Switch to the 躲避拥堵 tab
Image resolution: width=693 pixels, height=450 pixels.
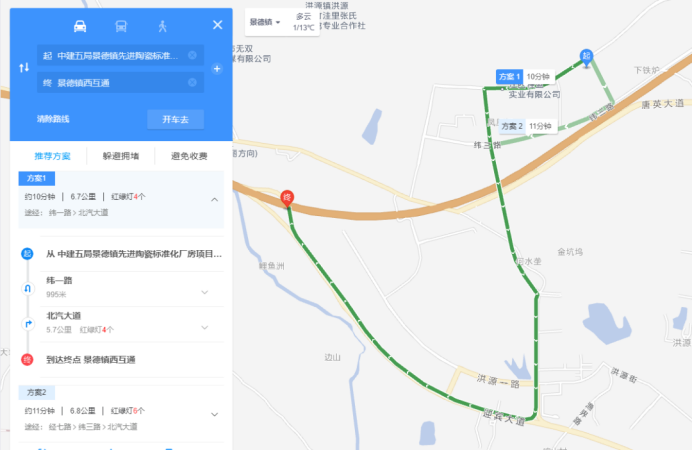(120, 156)
